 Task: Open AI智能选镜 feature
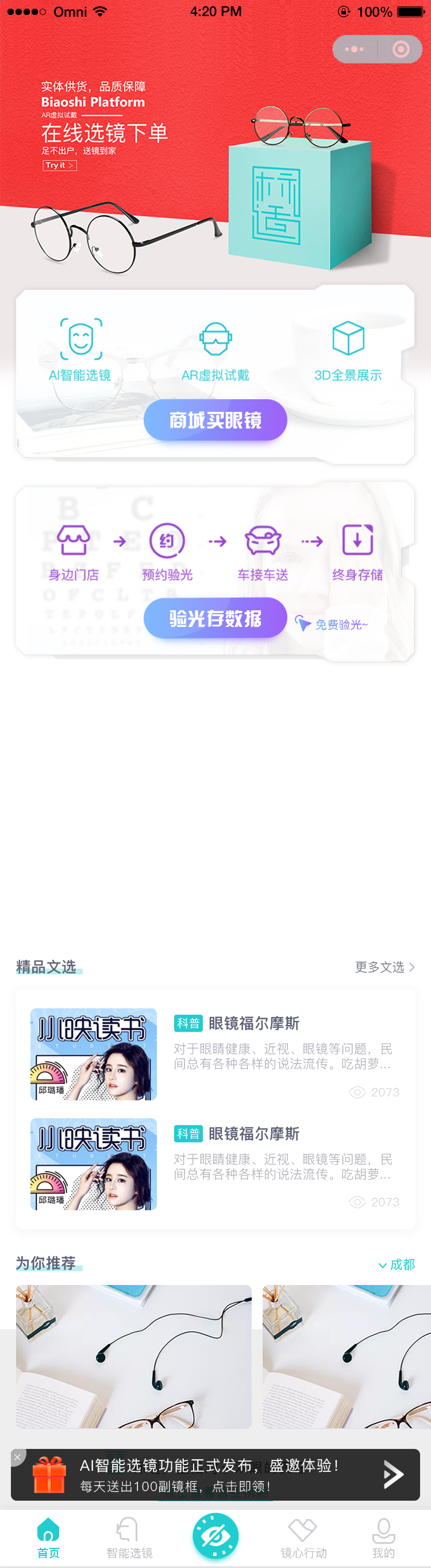80,349
